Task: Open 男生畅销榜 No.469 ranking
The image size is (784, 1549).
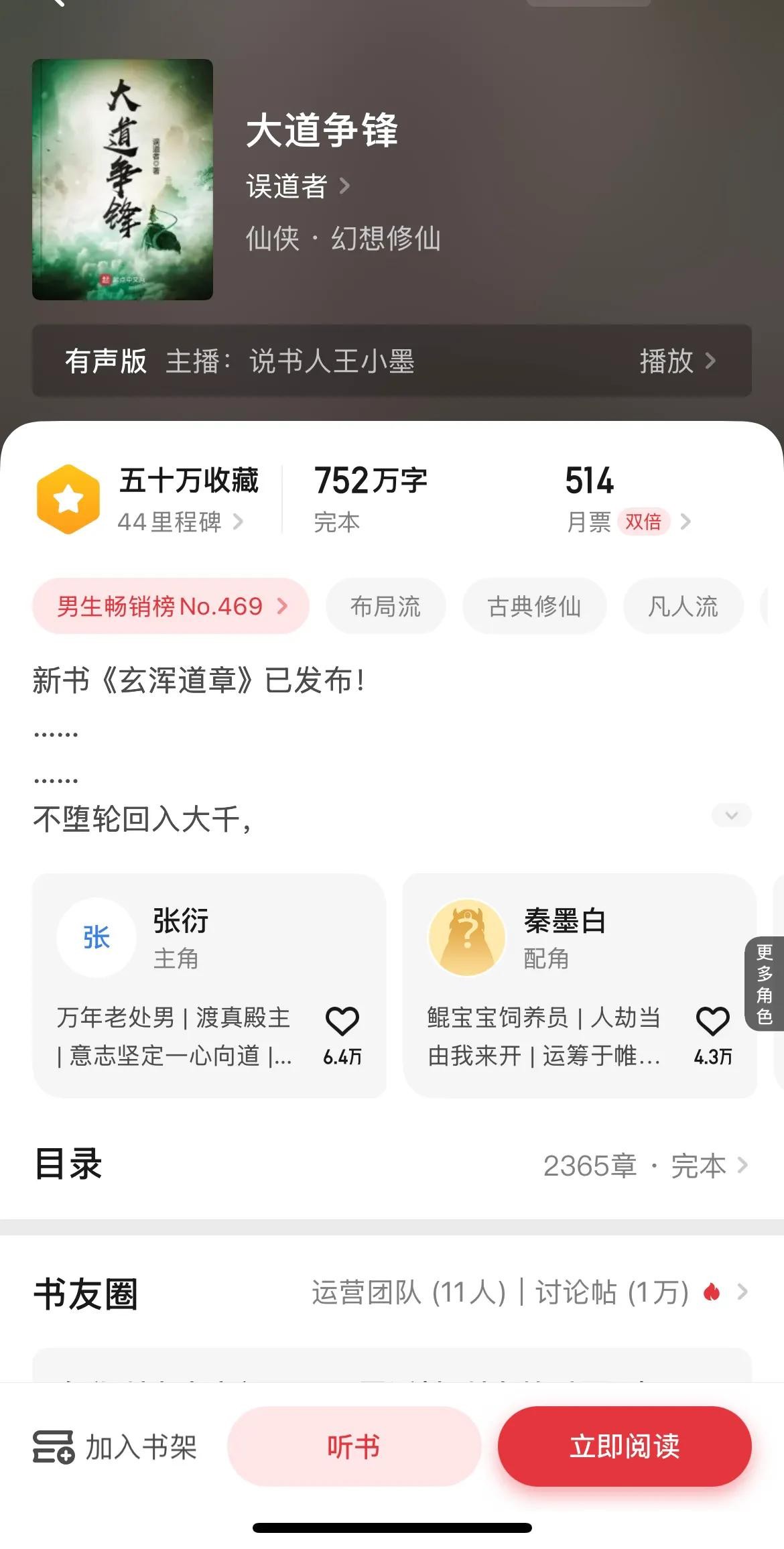Action: [x=171, y=607]
